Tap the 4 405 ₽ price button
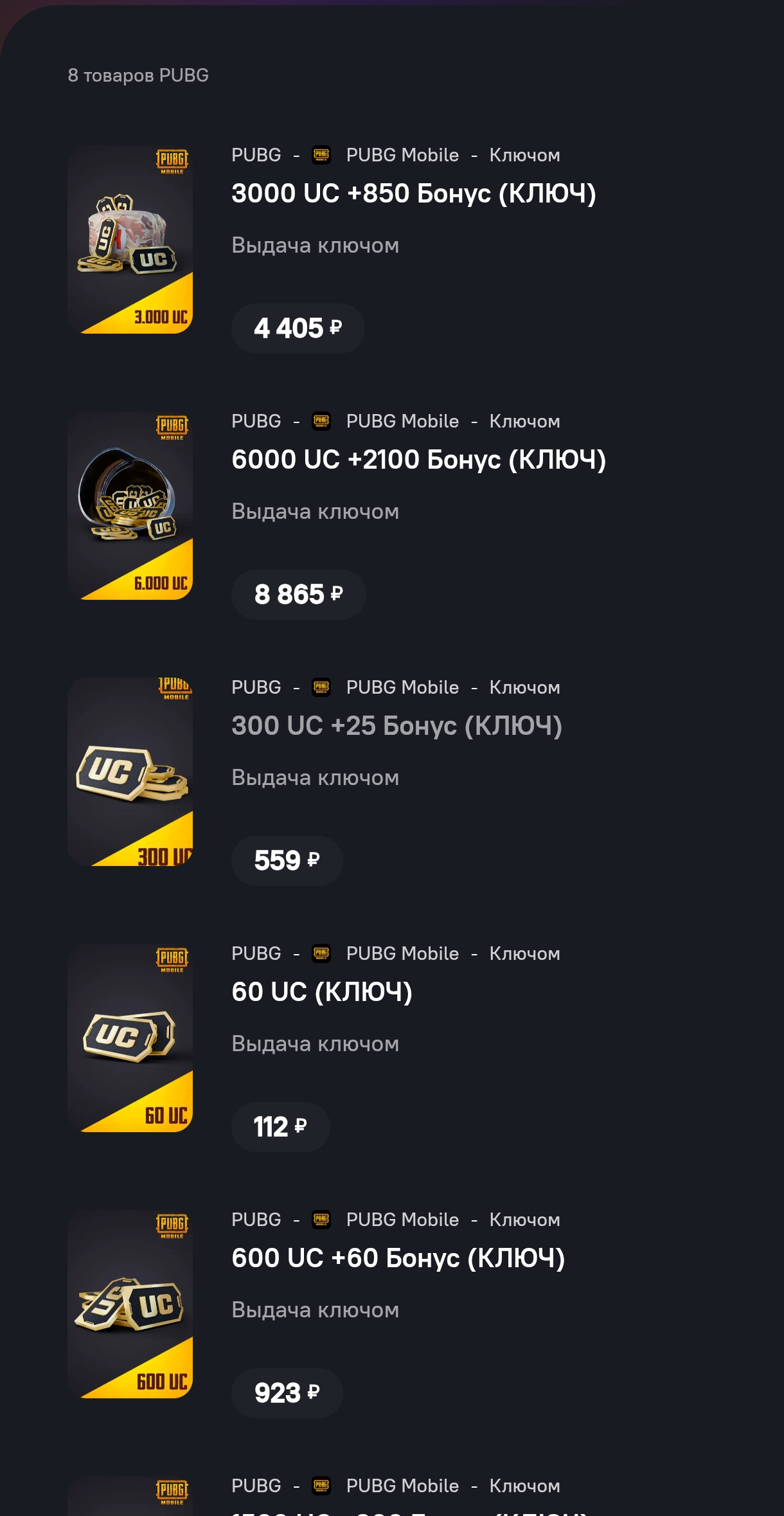Viewport: 784px width, 1516px height. pyautogui.click(x=298, y=329)
